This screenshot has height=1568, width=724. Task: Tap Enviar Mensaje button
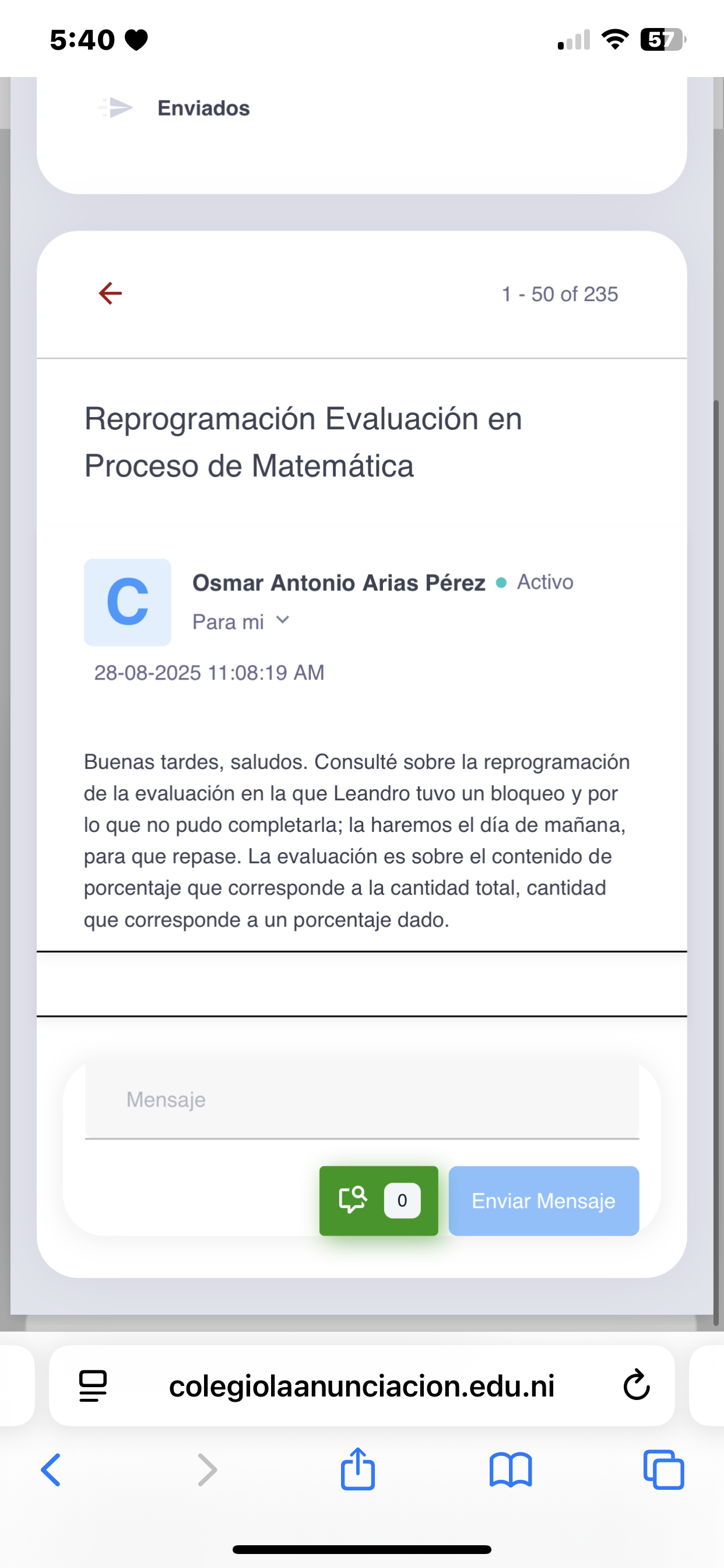pyautogui.click(x=543, y=1200)
